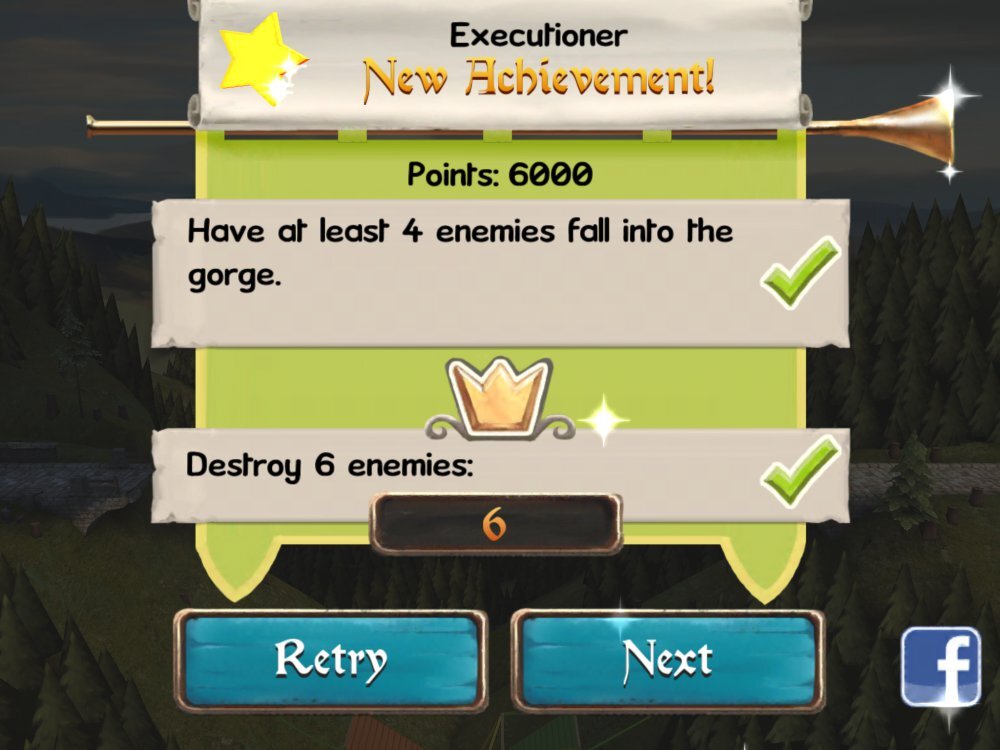Share the result via the Facebook icon
The width and height of the screenshot is (1000, 750).
coord(941,667)
